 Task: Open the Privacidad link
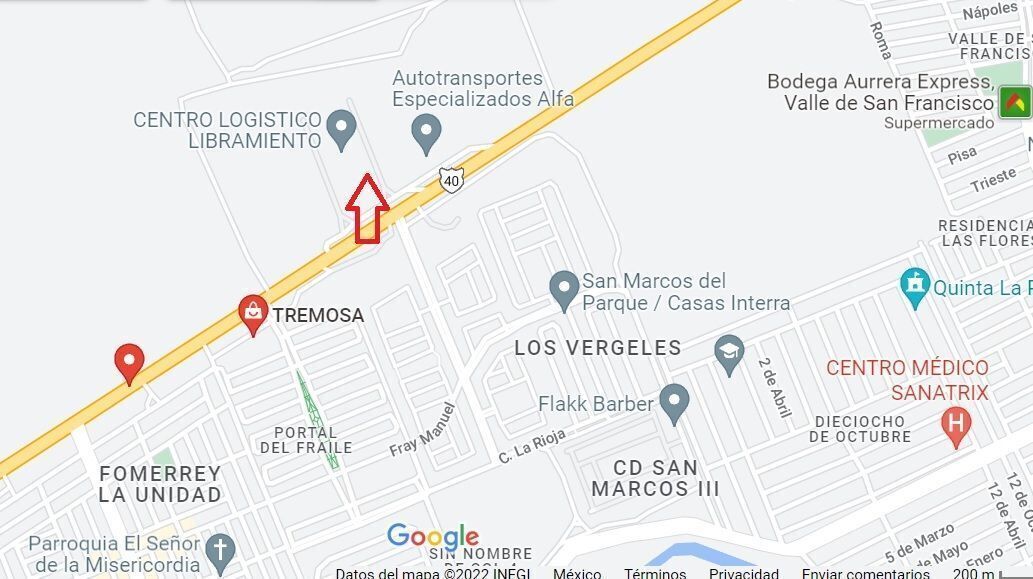click(743, 573)
